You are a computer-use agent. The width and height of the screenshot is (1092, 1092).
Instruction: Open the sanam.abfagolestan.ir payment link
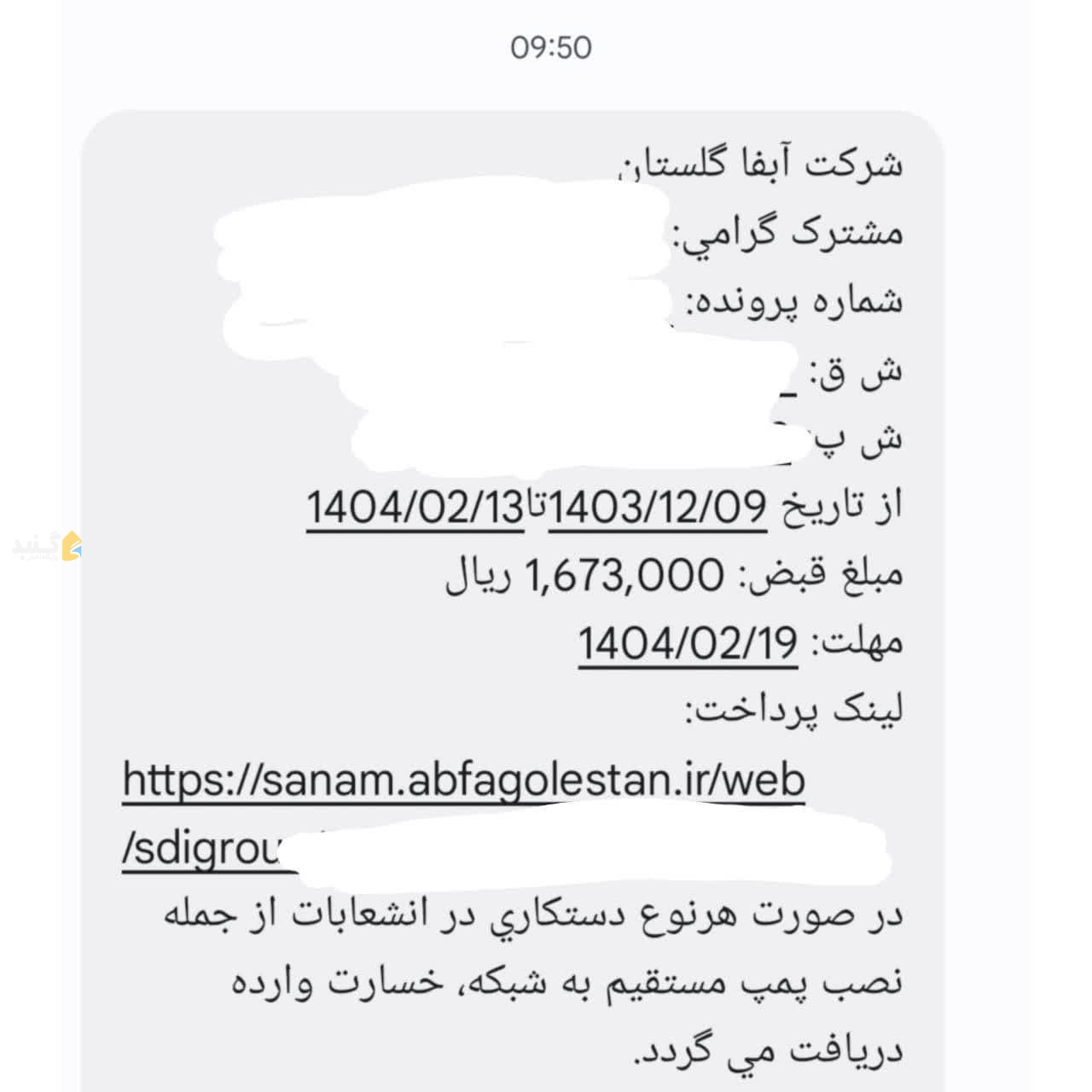[x=463, y=780]
